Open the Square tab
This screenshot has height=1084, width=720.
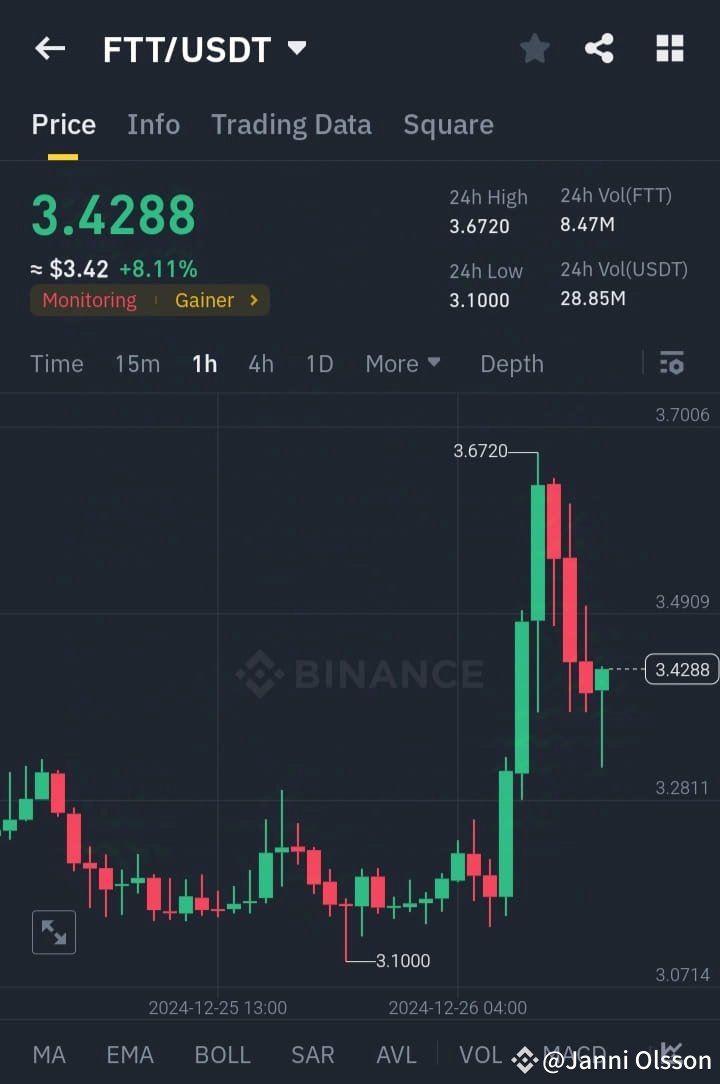[x=448, y=124]
